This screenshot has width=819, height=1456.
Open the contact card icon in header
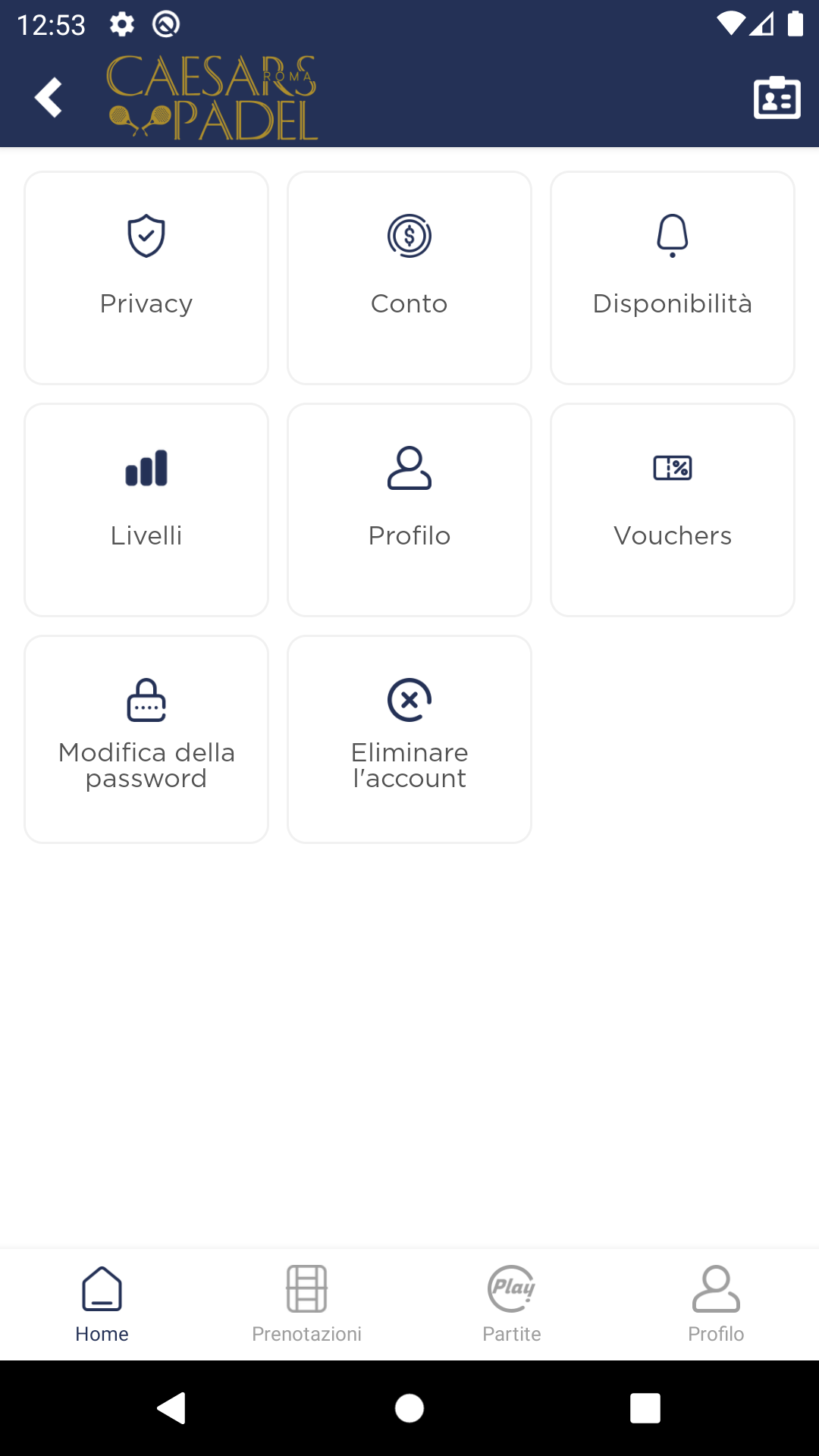[x=777, y=98]
